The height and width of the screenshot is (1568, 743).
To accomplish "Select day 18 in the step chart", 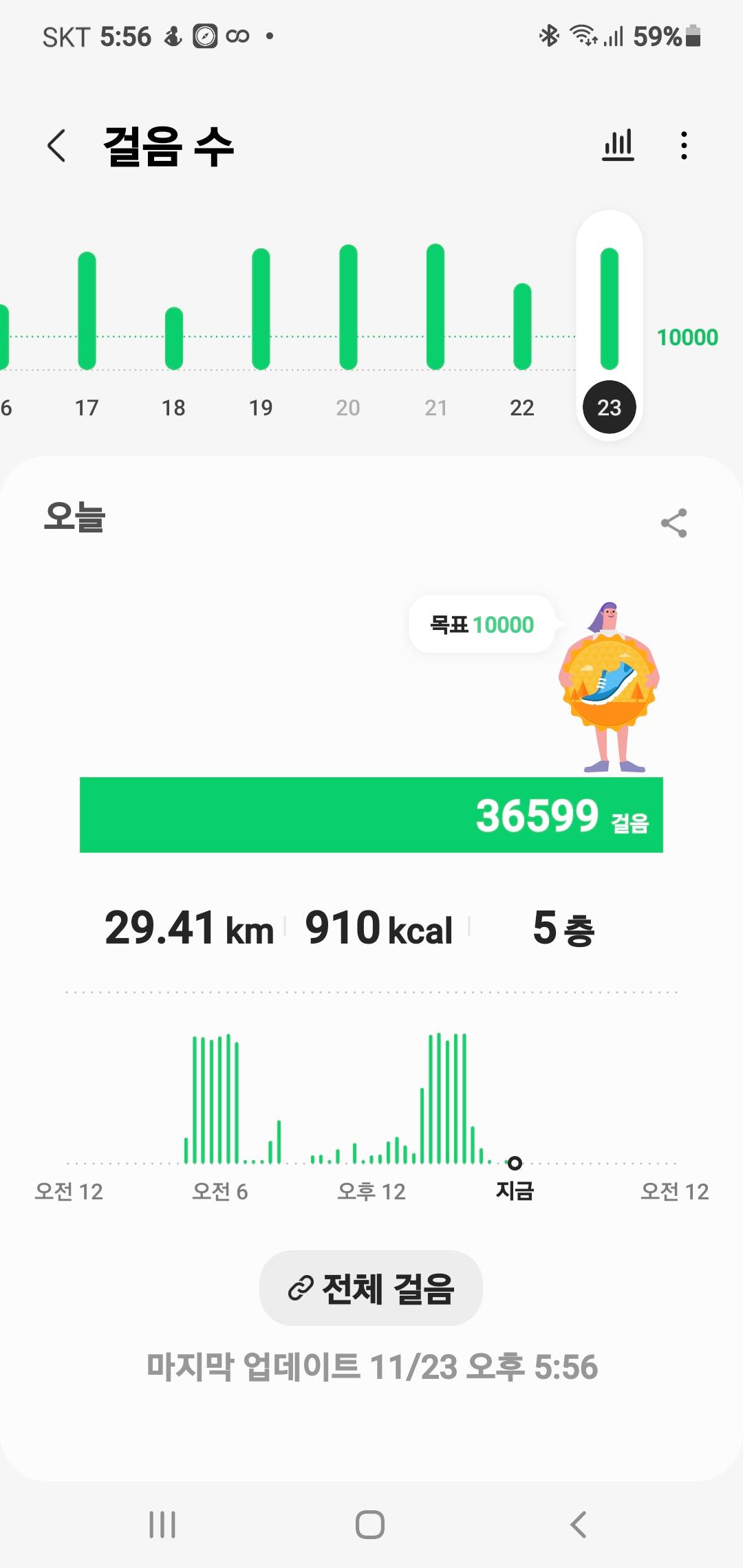I will (x=173, y=344).
